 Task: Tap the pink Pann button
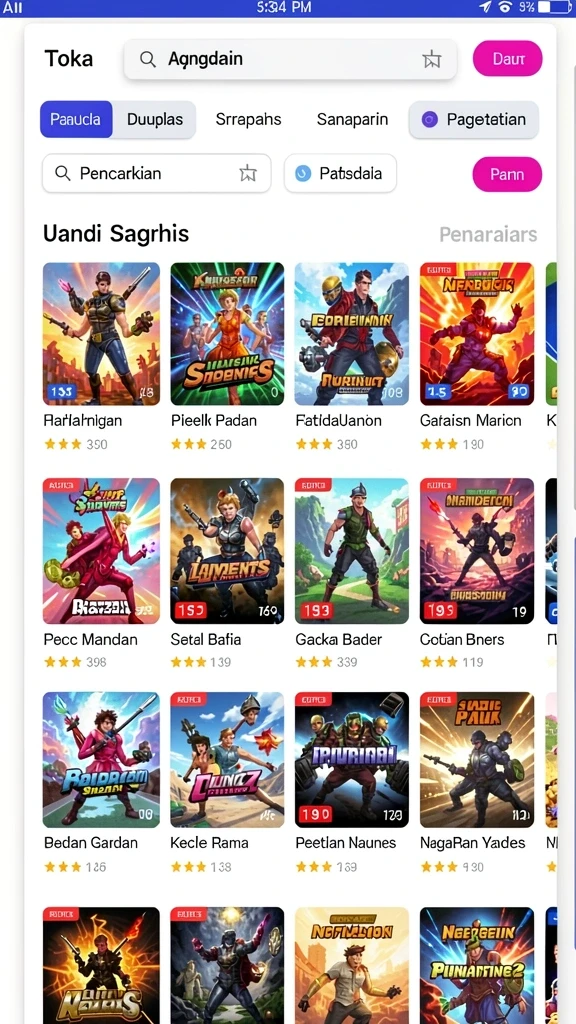507,174
